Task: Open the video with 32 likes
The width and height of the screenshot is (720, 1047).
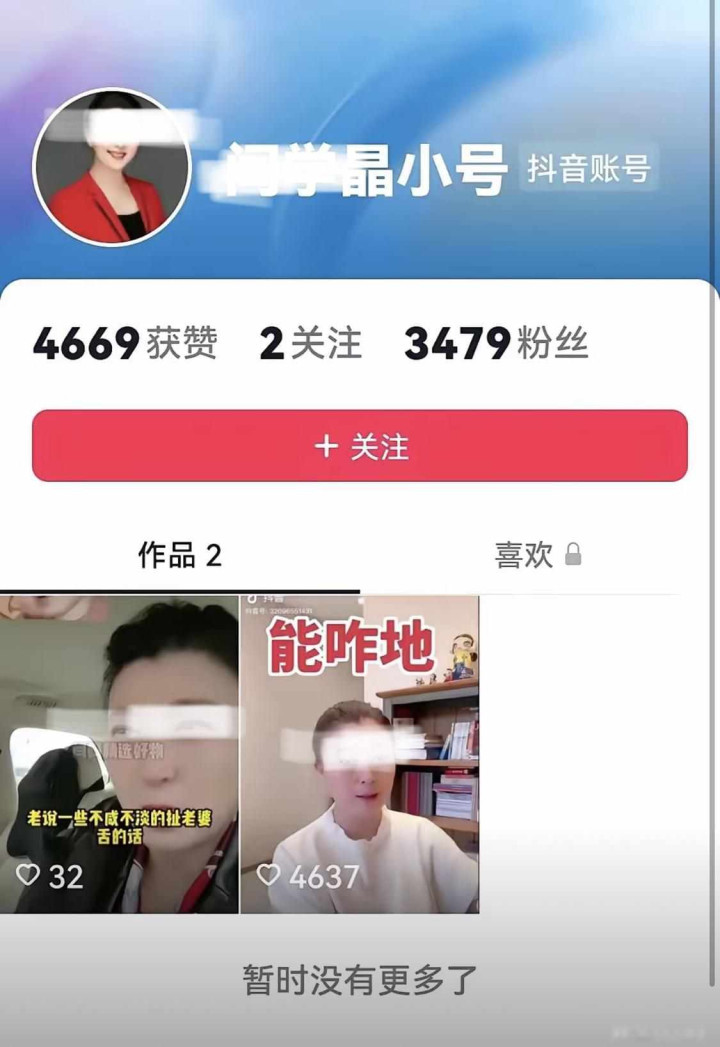Action: 119,754
